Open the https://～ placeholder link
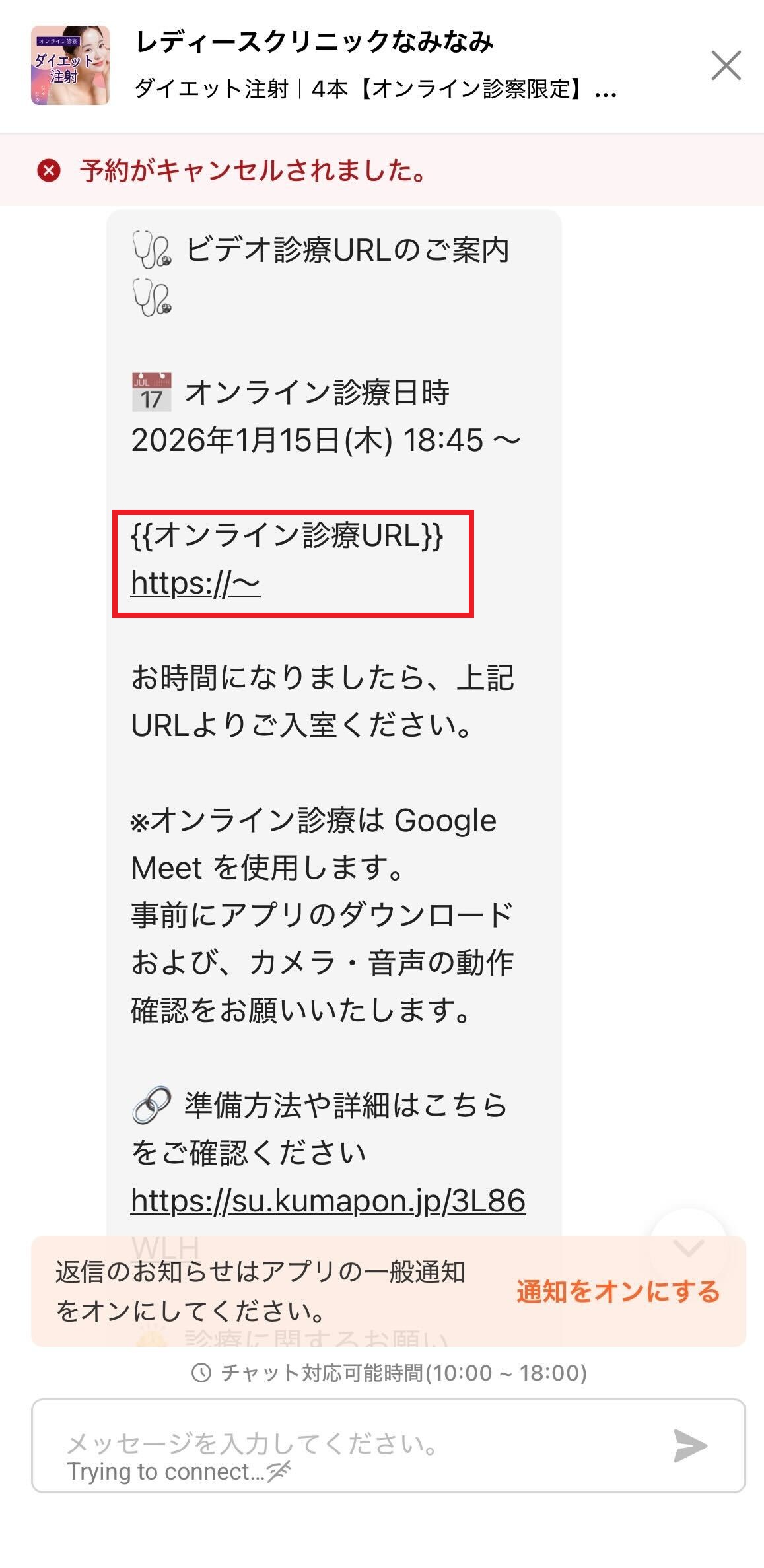The width and height of the screenshot is (764, 1568). [x=195, y=584]
